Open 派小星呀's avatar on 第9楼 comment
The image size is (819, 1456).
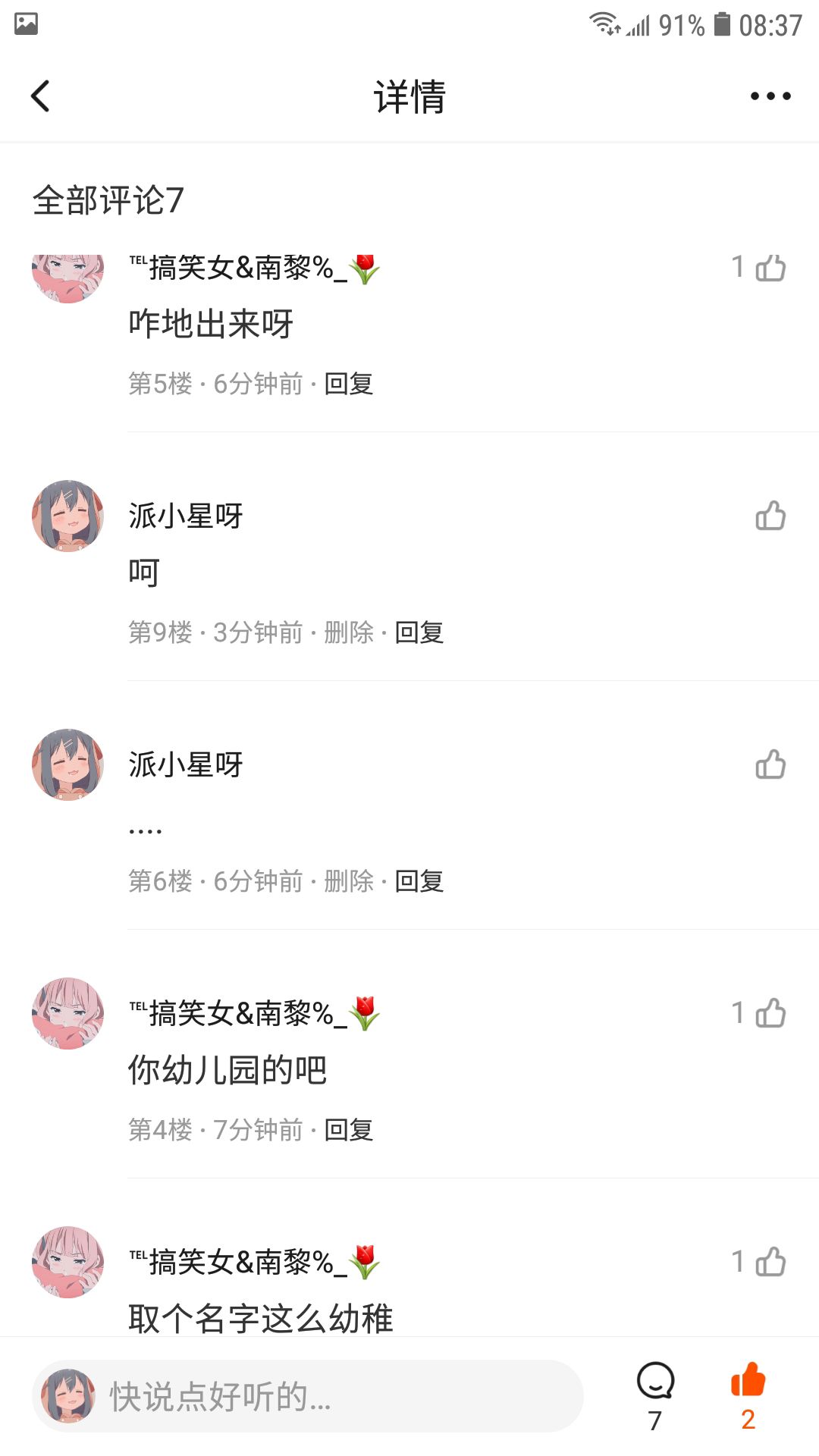[x=68, y=516]
